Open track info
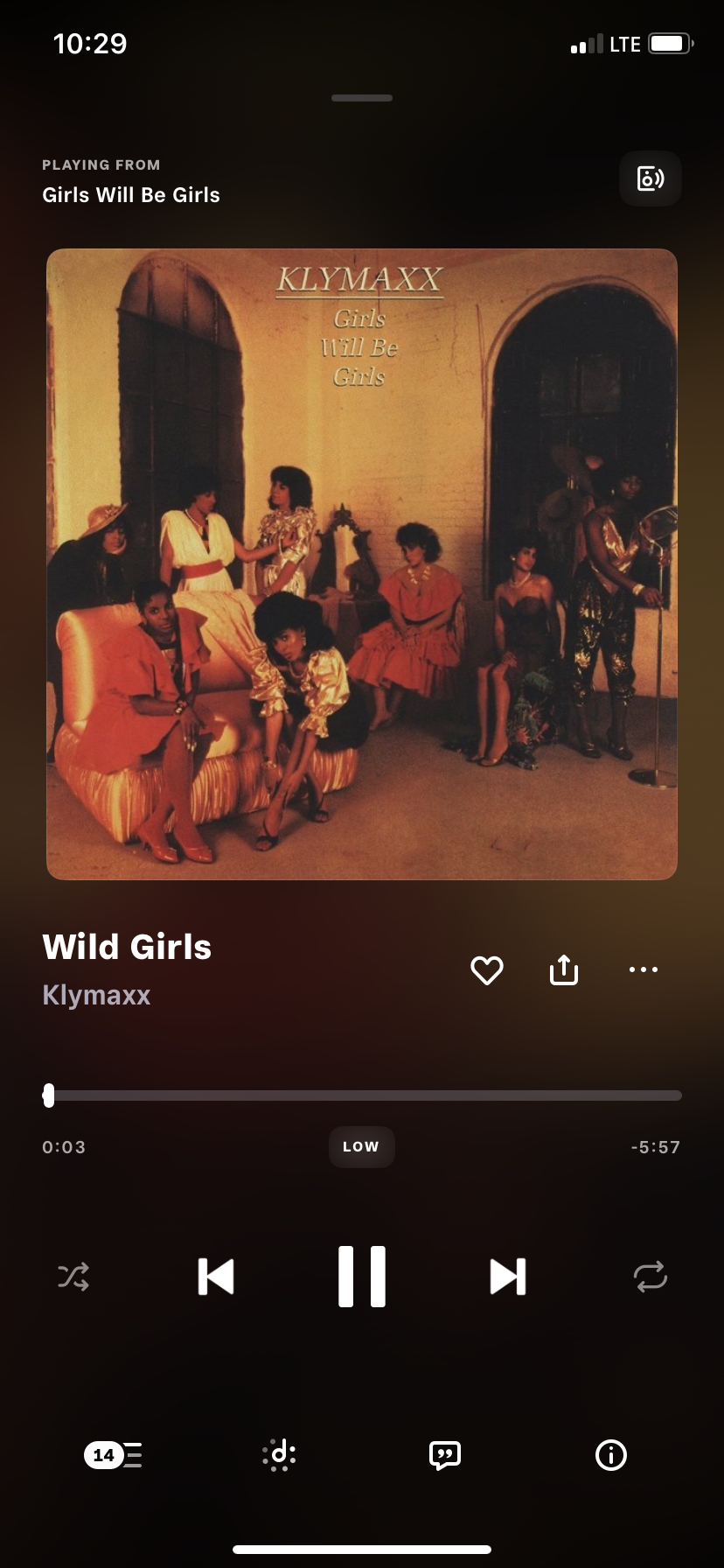The height and width of the screenshot is (1568, 724). 610,1455
